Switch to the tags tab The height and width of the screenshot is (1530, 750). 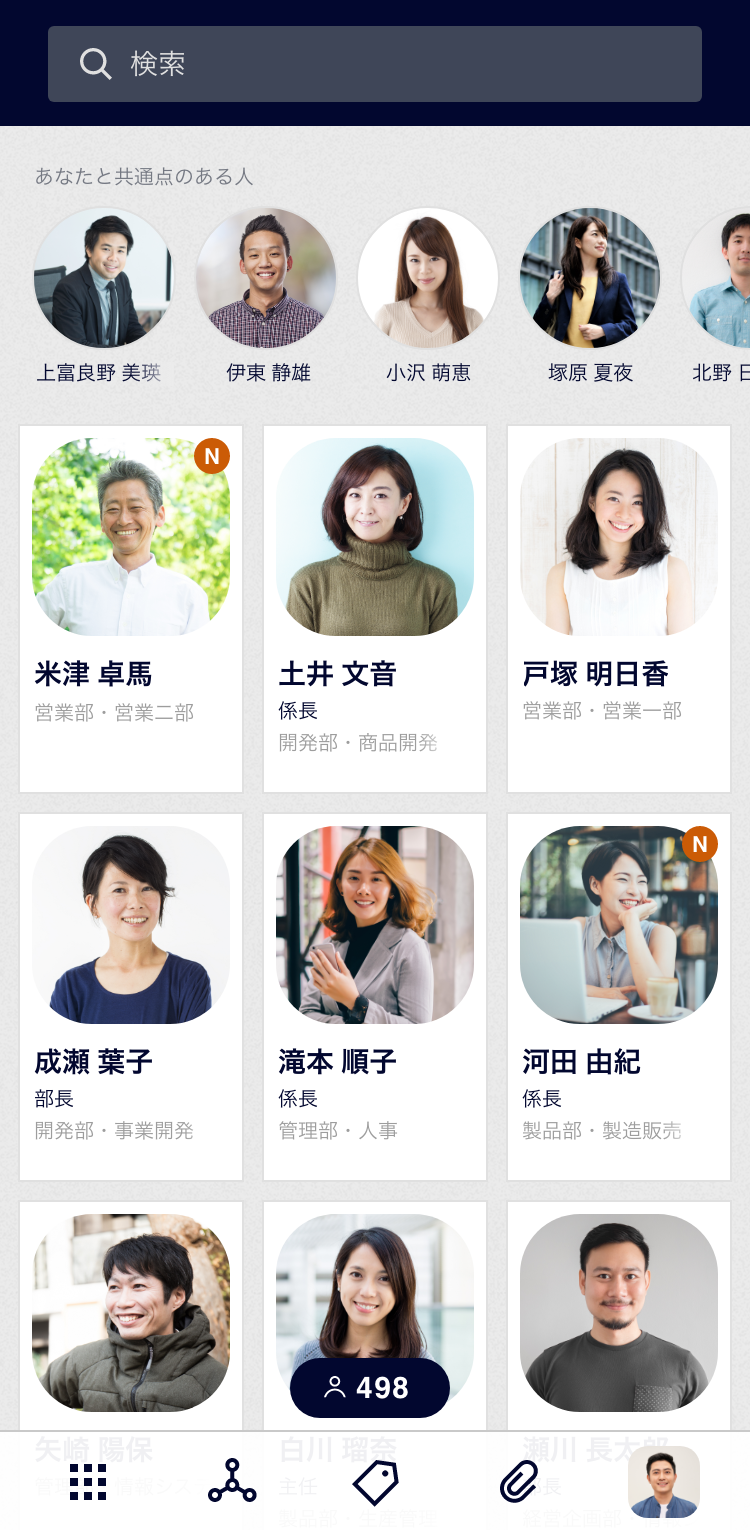376,1482
